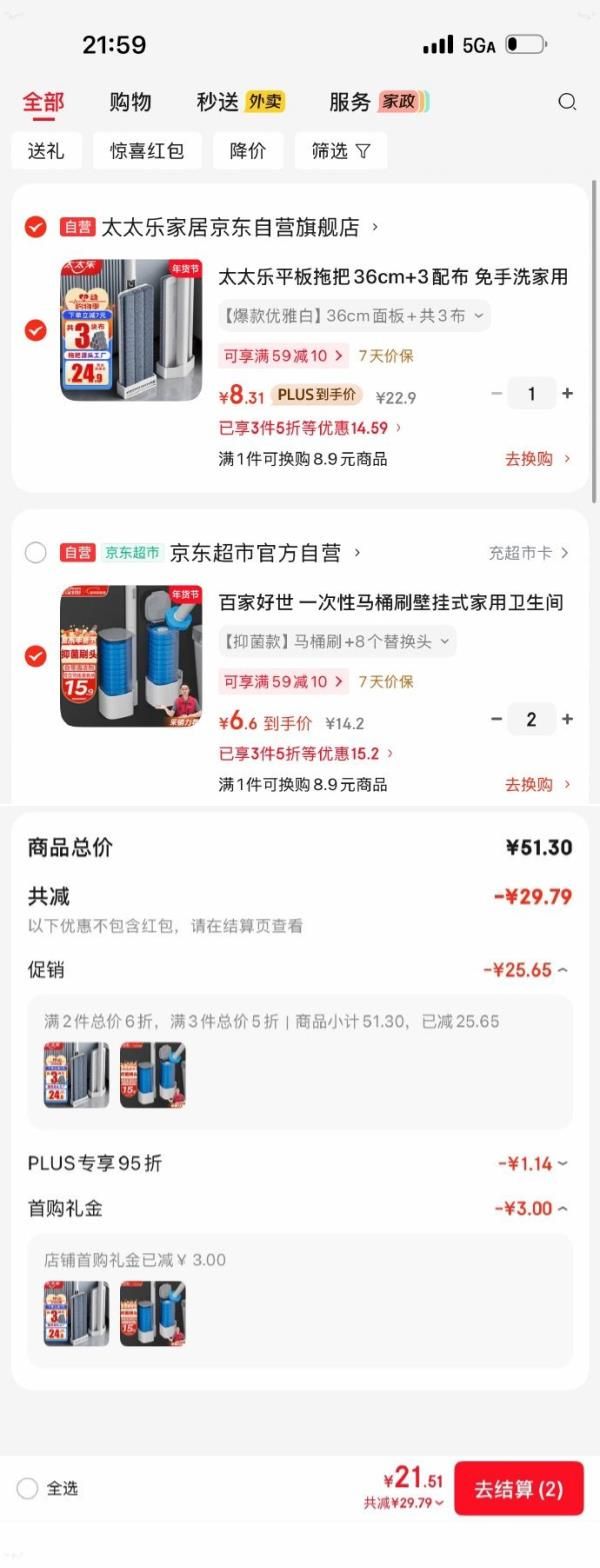
Task: Select the 降价 filter chip
Action: [x=247, y=151]
